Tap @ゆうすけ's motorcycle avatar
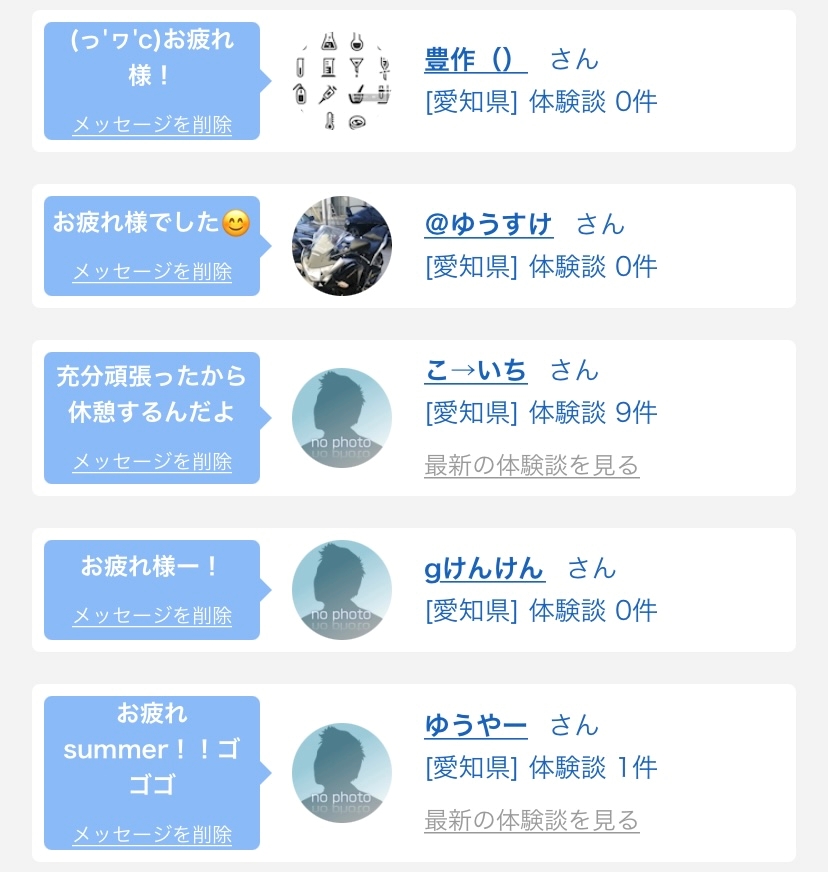Screen dimensions: 828x872 pos(341,246)
